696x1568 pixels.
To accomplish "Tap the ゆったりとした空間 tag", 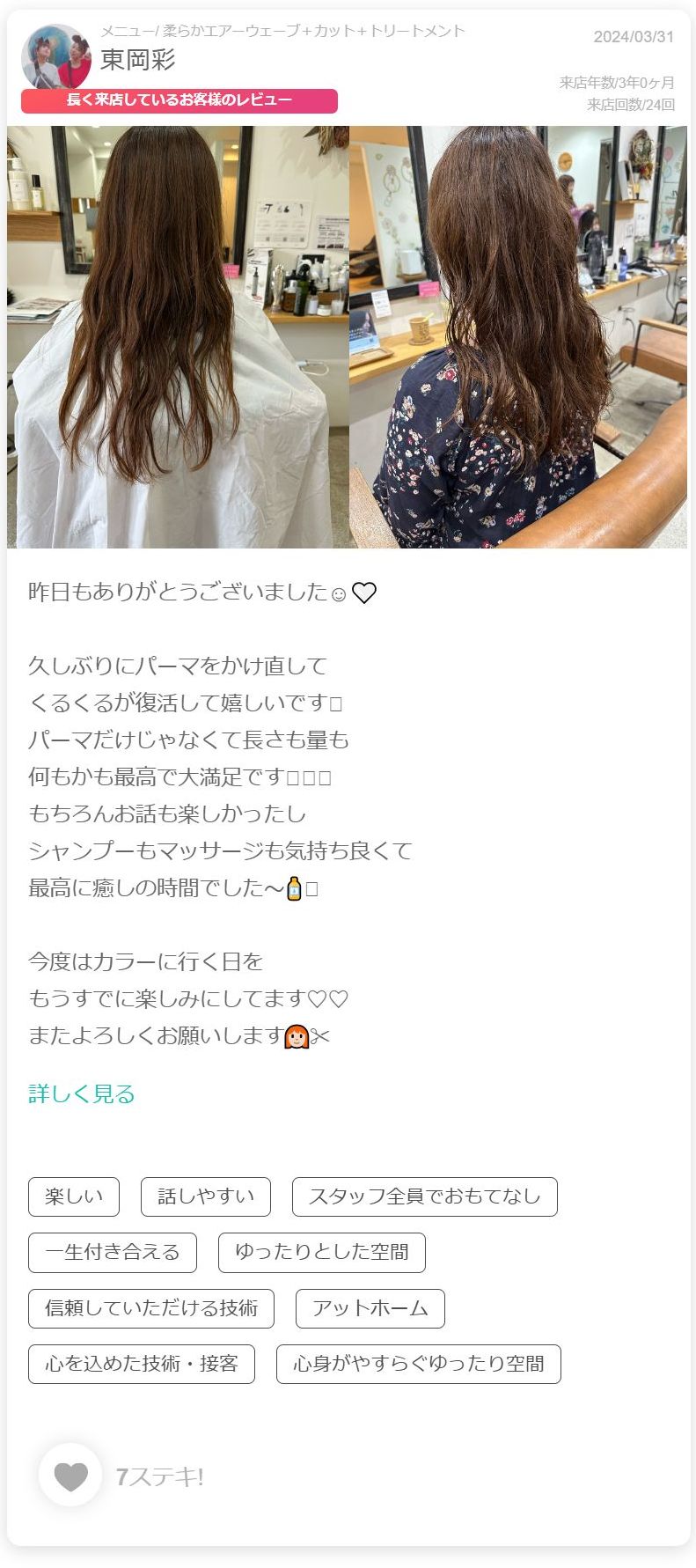I will coord(322,1253).
